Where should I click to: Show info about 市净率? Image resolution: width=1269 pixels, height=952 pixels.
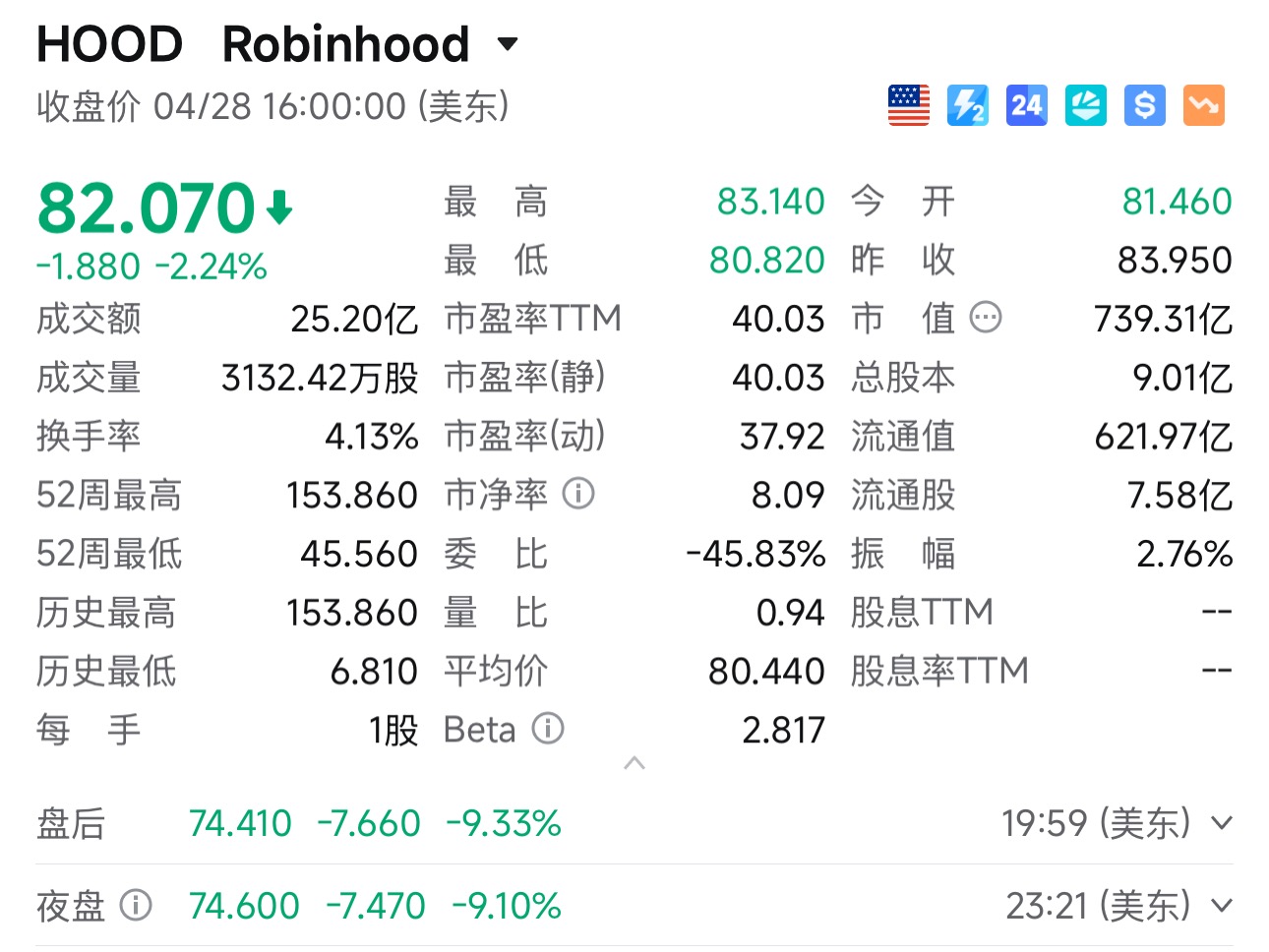[578, 494]
